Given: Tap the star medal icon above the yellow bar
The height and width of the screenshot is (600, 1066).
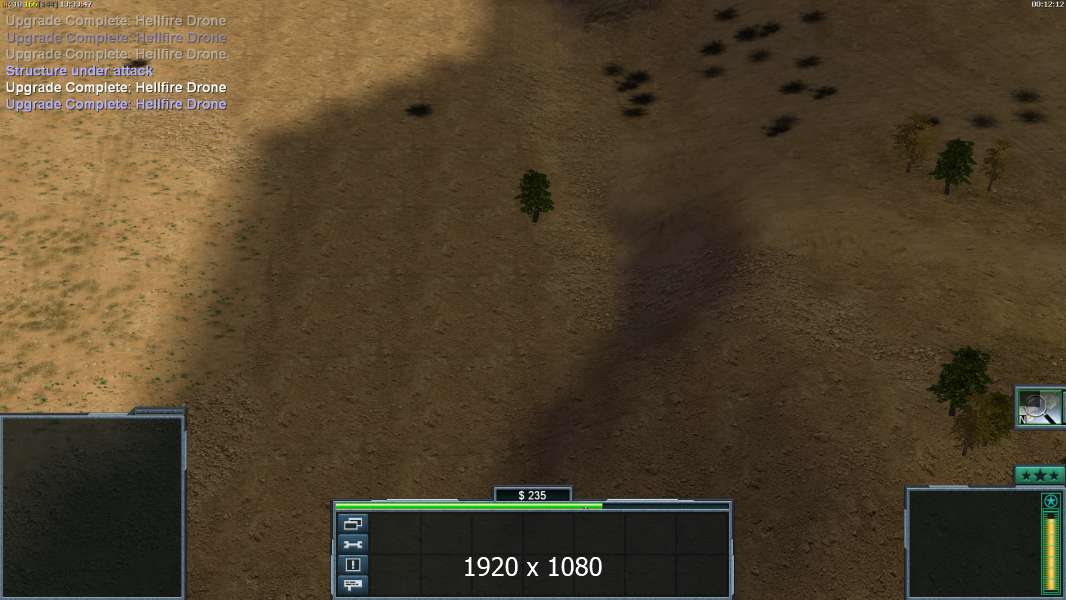Looking at the screenshot, I should [x=1050, y=501].
